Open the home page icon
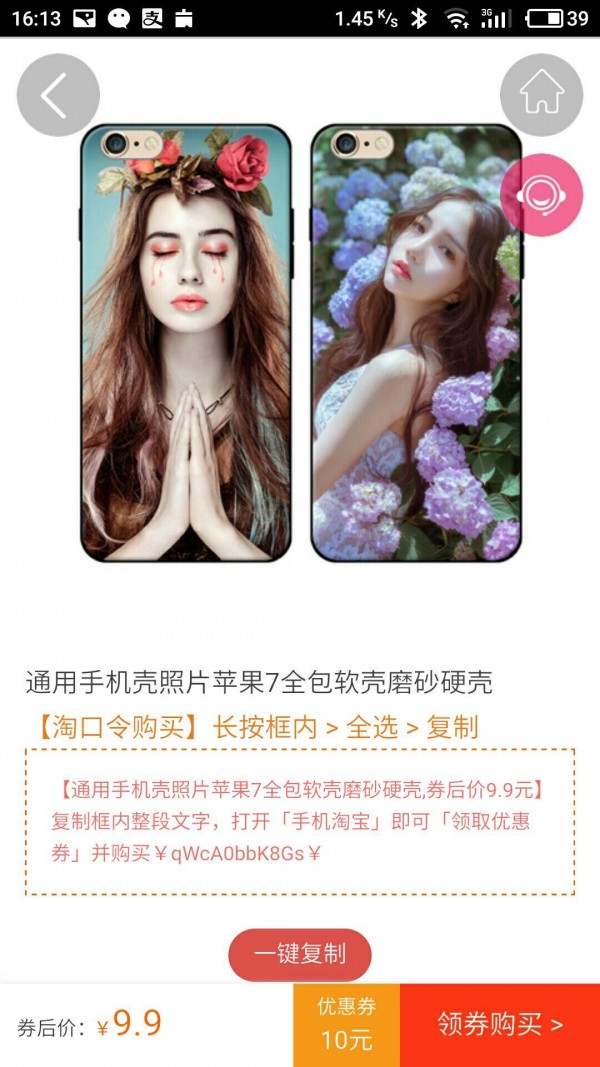The width and height of the screenshot is (600, 1067). 541,95
